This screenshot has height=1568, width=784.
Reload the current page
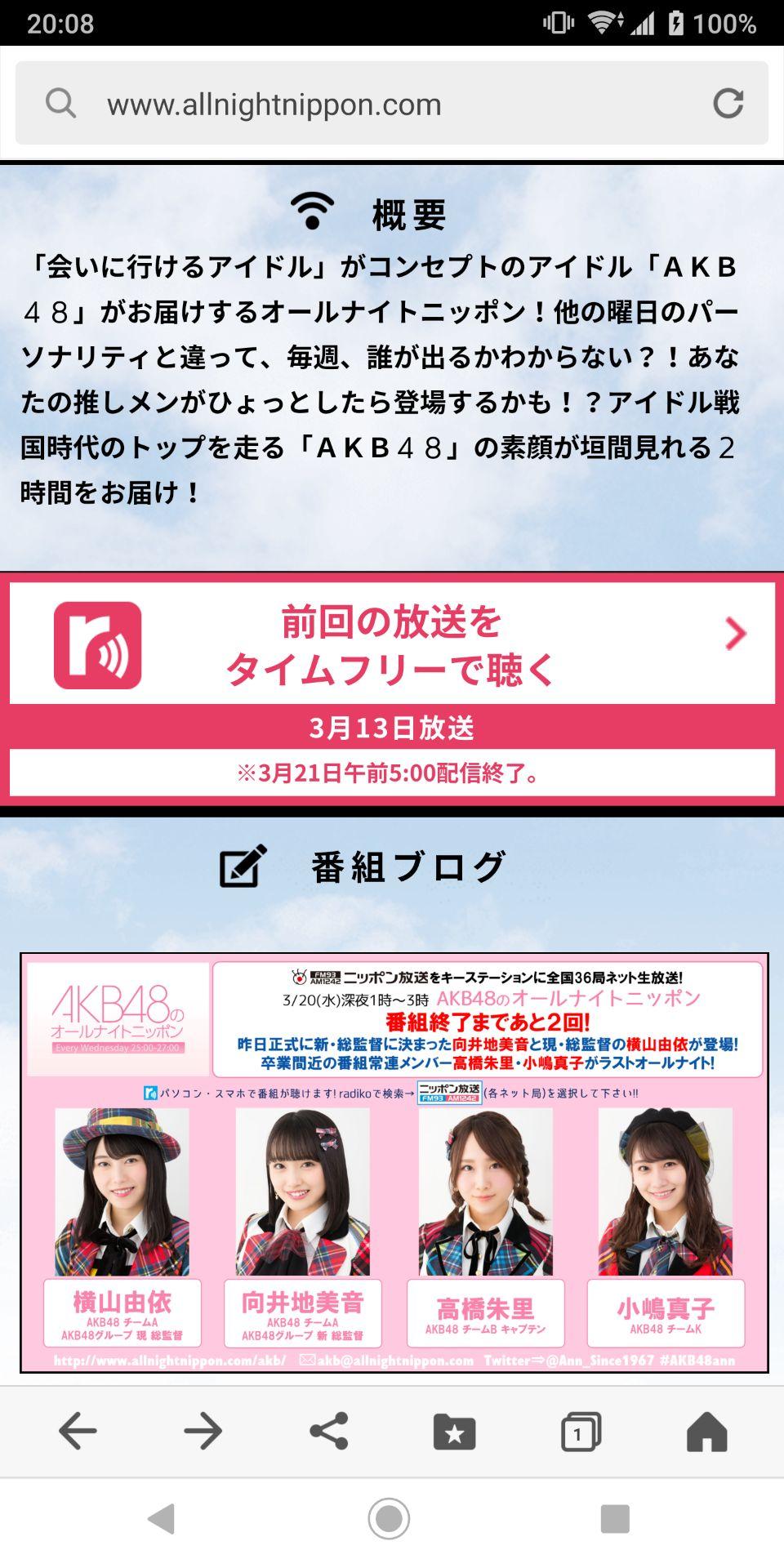[728, 104]
